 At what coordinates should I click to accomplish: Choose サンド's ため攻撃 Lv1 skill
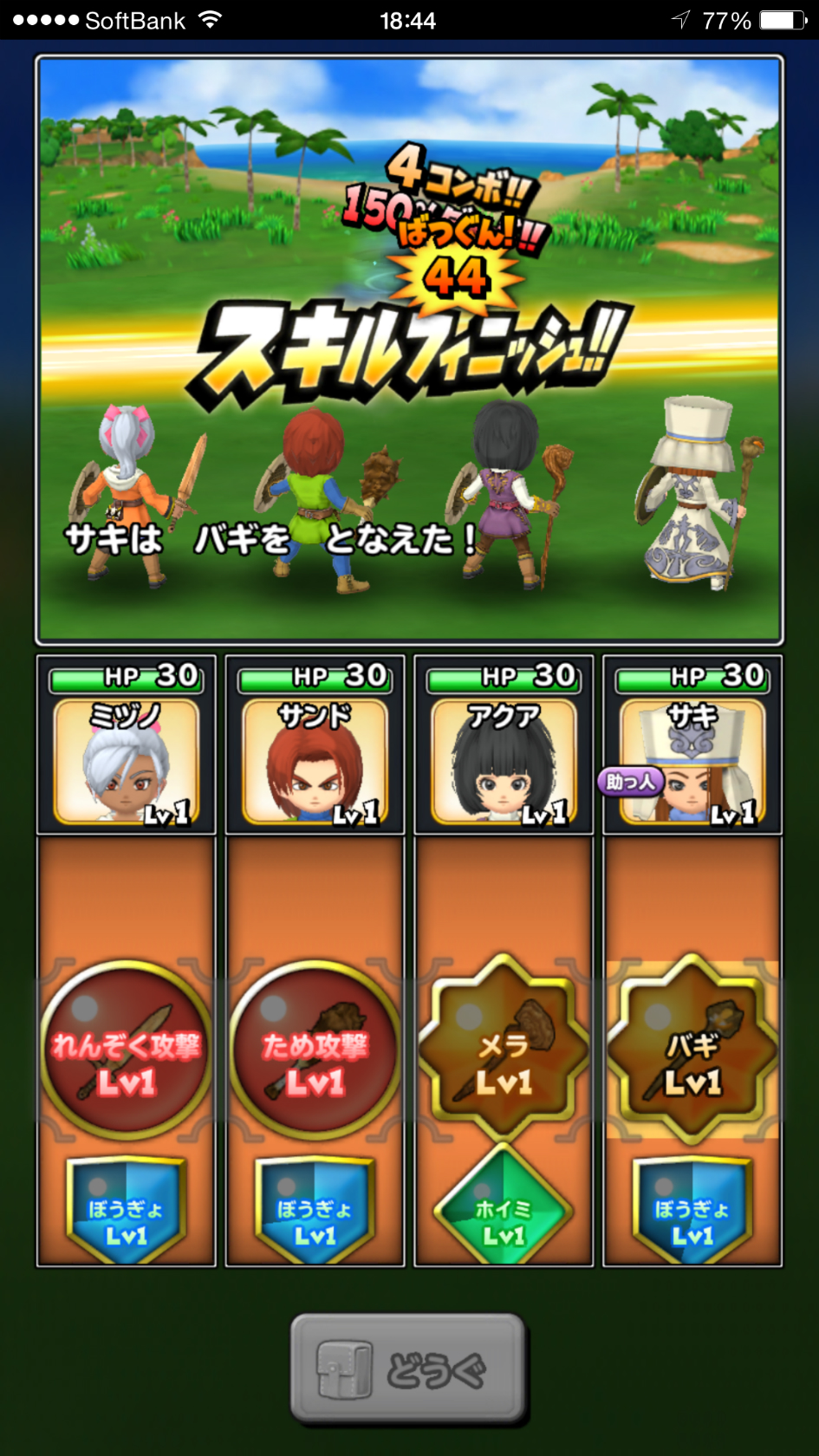click(x=315, y=1049)
